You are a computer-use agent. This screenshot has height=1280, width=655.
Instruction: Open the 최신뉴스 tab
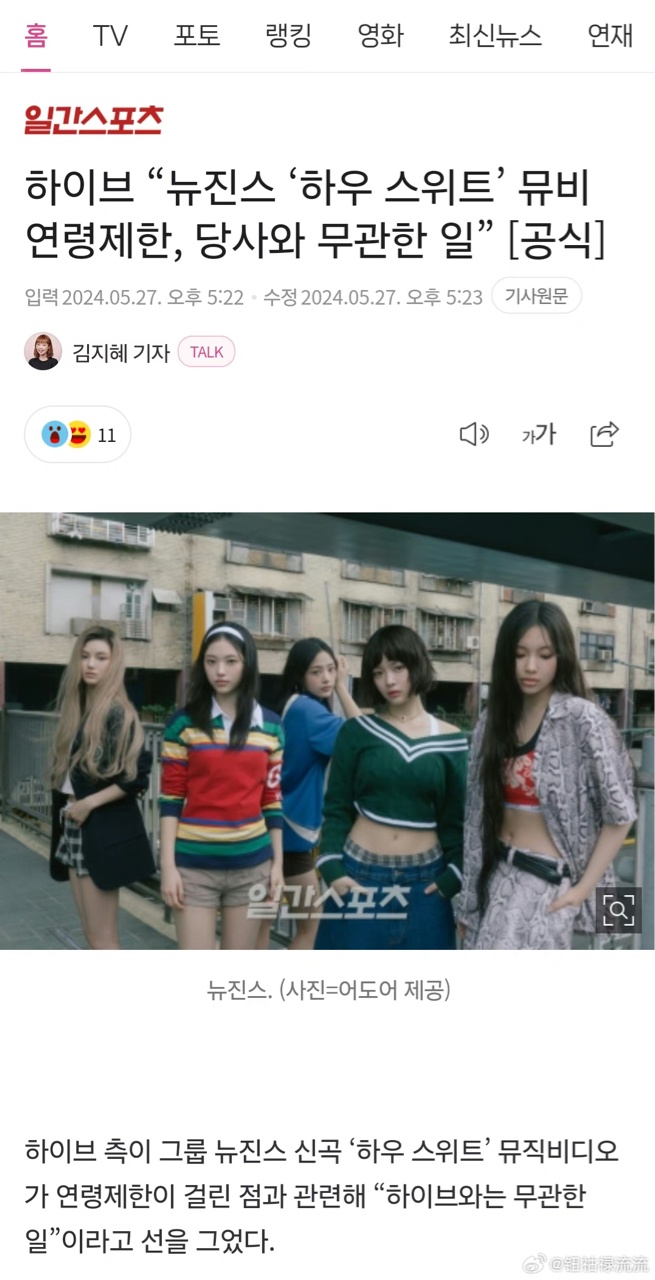click(495, 37)
